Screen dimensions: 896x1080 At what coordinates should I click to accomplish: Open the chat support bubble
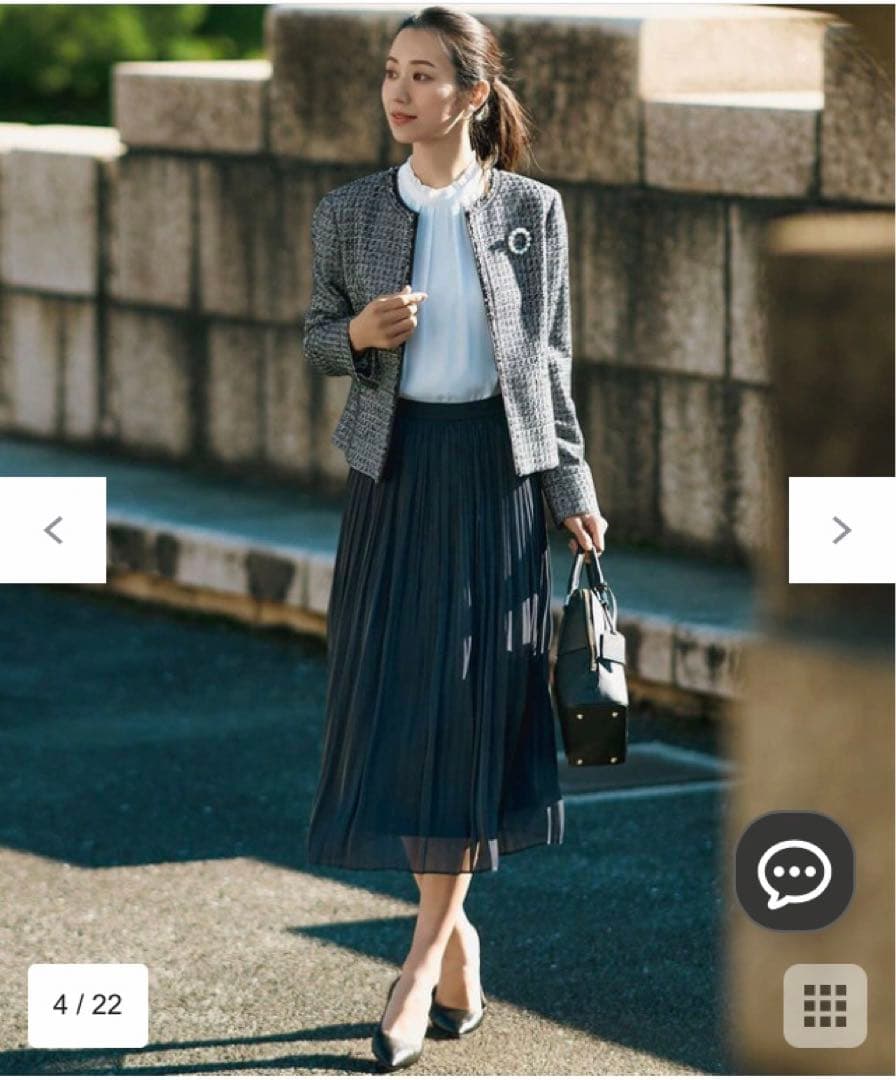[795, 871]
